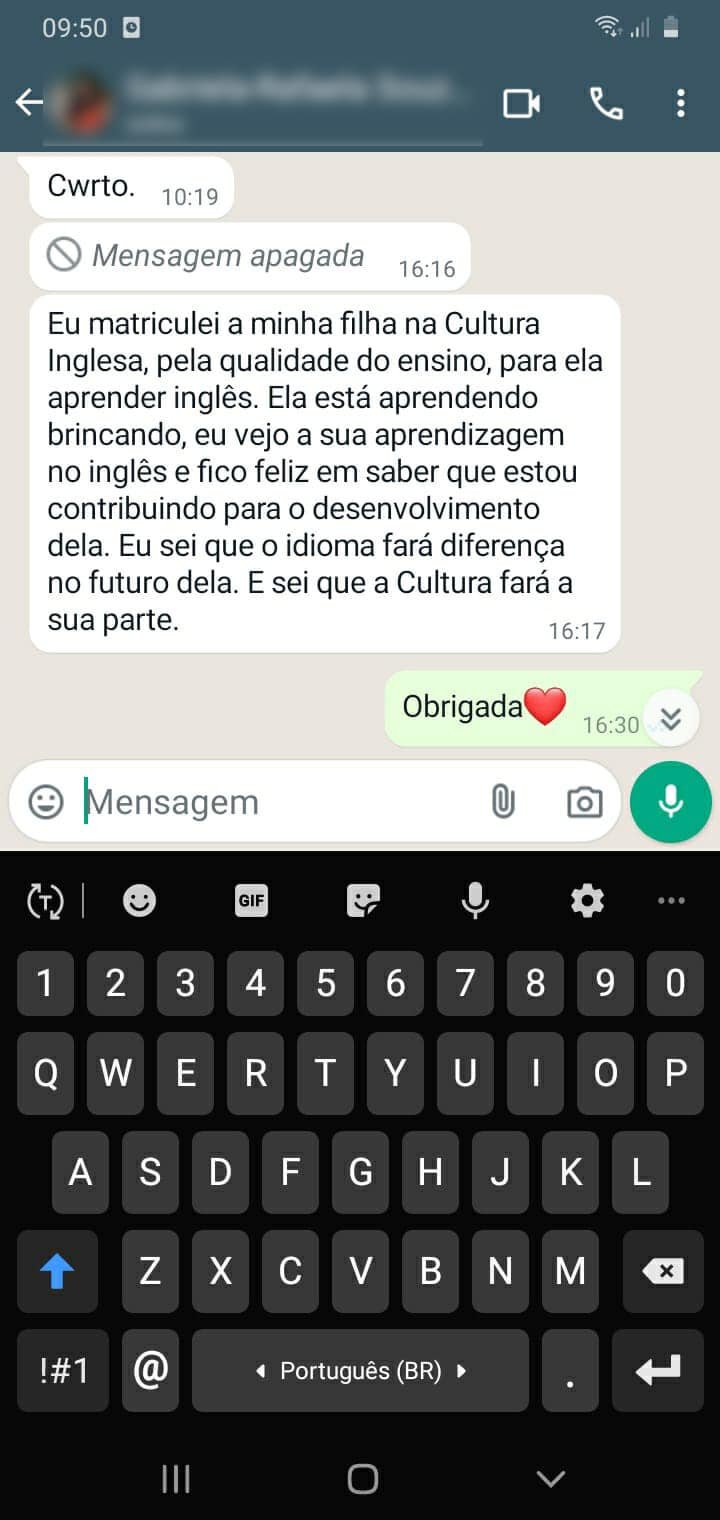The width and height of the screenshot is (720, 1520).
Task: Attach a file with the paperclip
Action: point(503,802)
